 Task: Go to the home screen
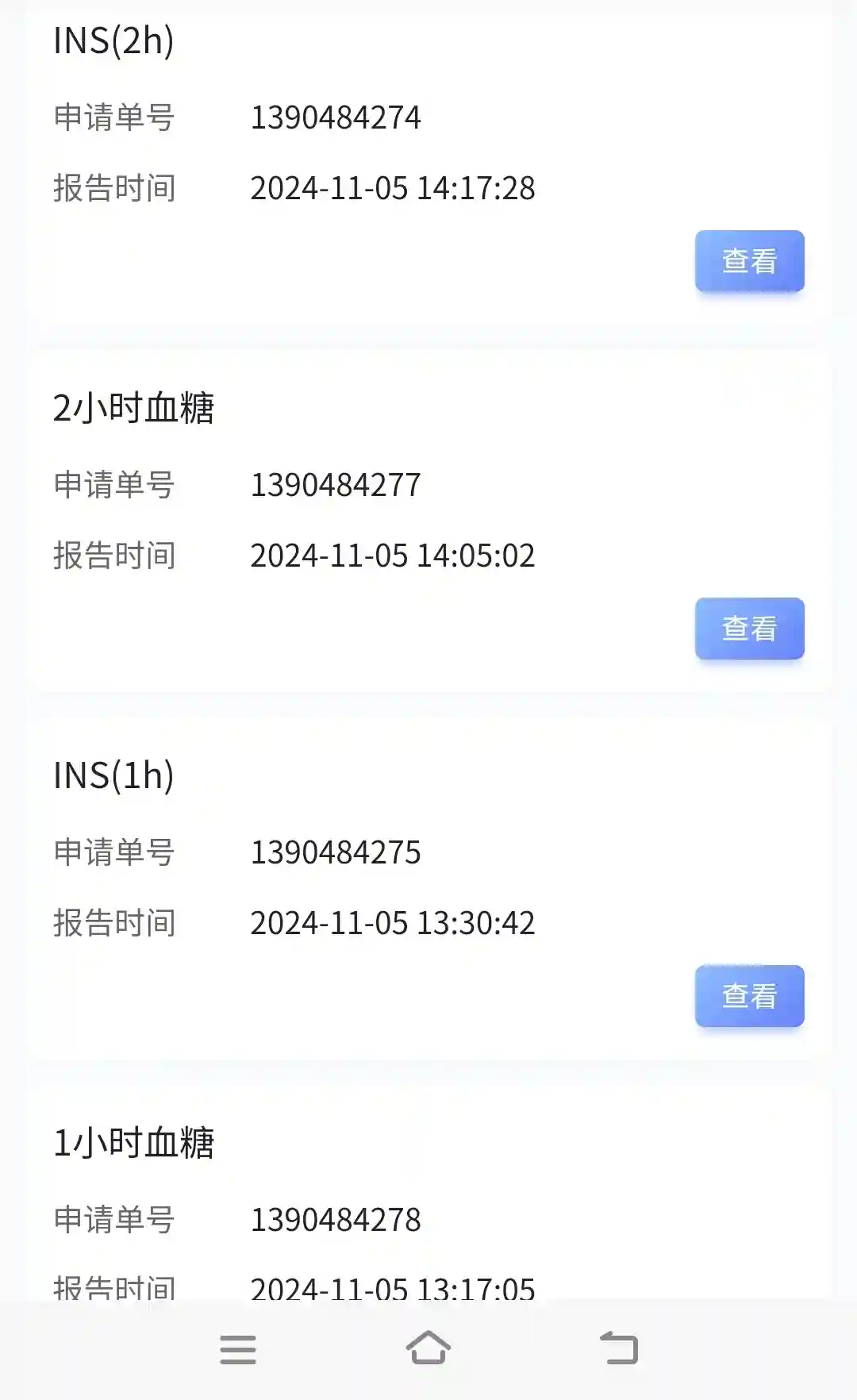pyautogui.click(x=428, y=1349)
